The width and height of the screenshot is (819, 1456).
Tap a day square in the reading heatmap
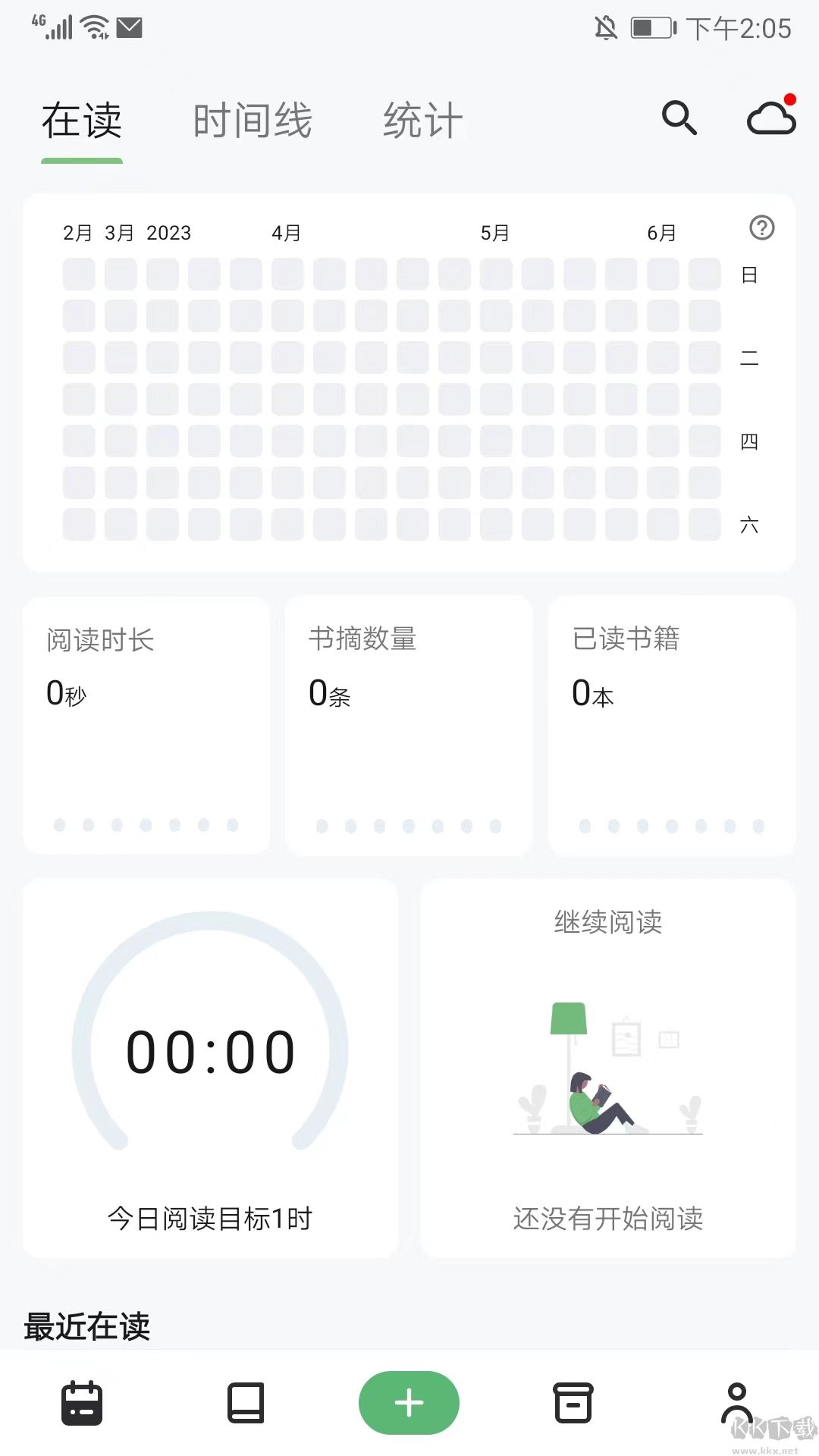pos(379,394)
